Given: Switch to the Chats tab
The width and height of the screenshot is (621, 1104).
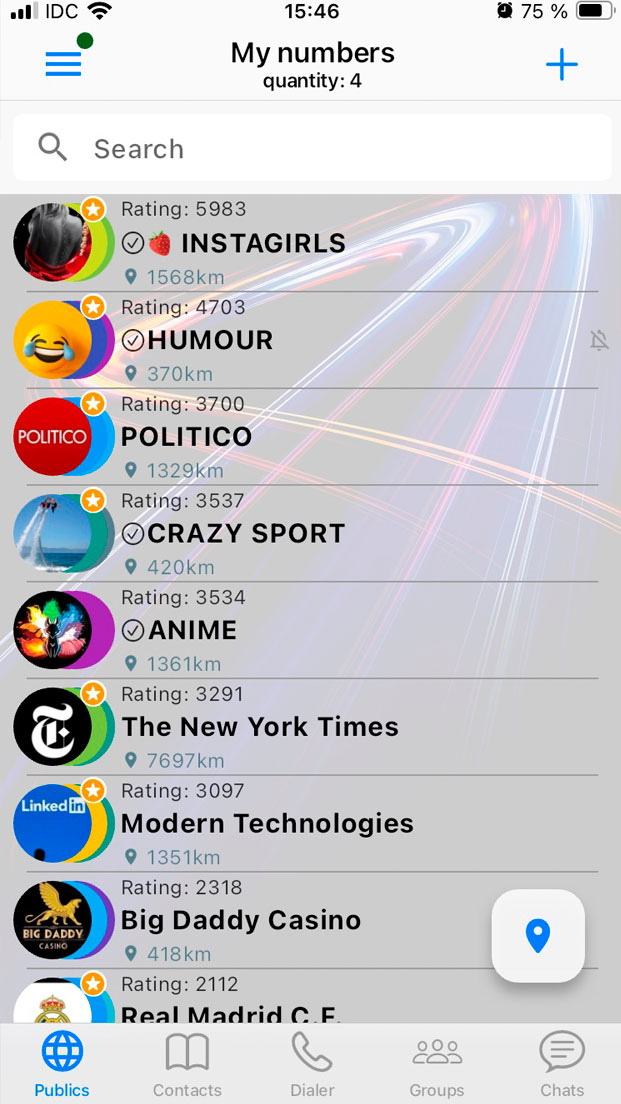Looking at the screenshot, I should (x=562, y=1065).
